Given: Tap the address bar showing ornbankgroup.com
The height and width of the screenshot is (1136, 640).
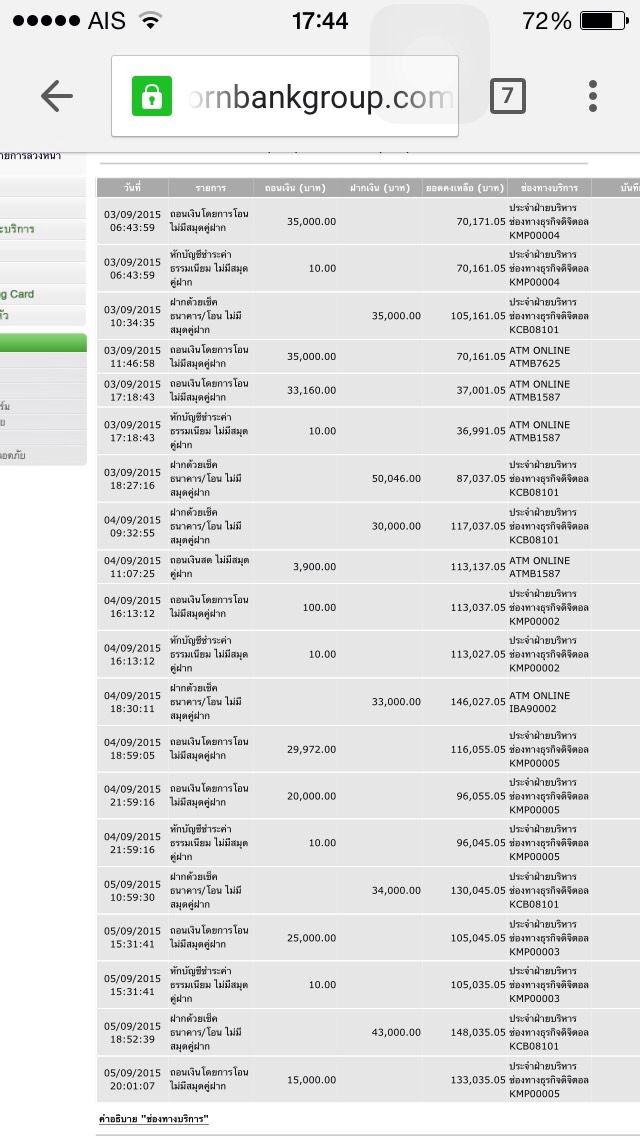Looking at the screenshot, I should point(285,96).
